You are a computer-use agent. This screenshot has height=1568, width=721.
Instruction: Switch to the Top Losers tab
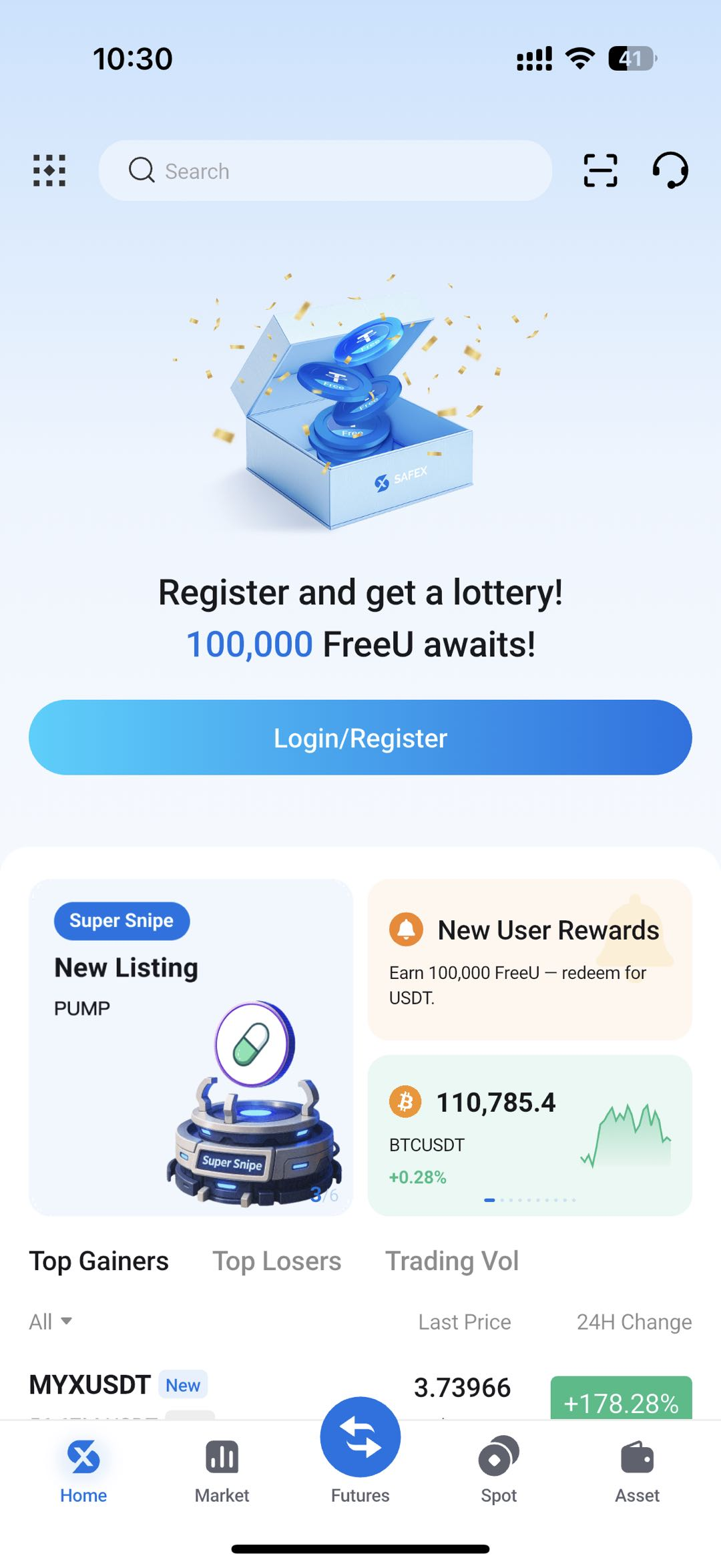tap(276, 1261)
